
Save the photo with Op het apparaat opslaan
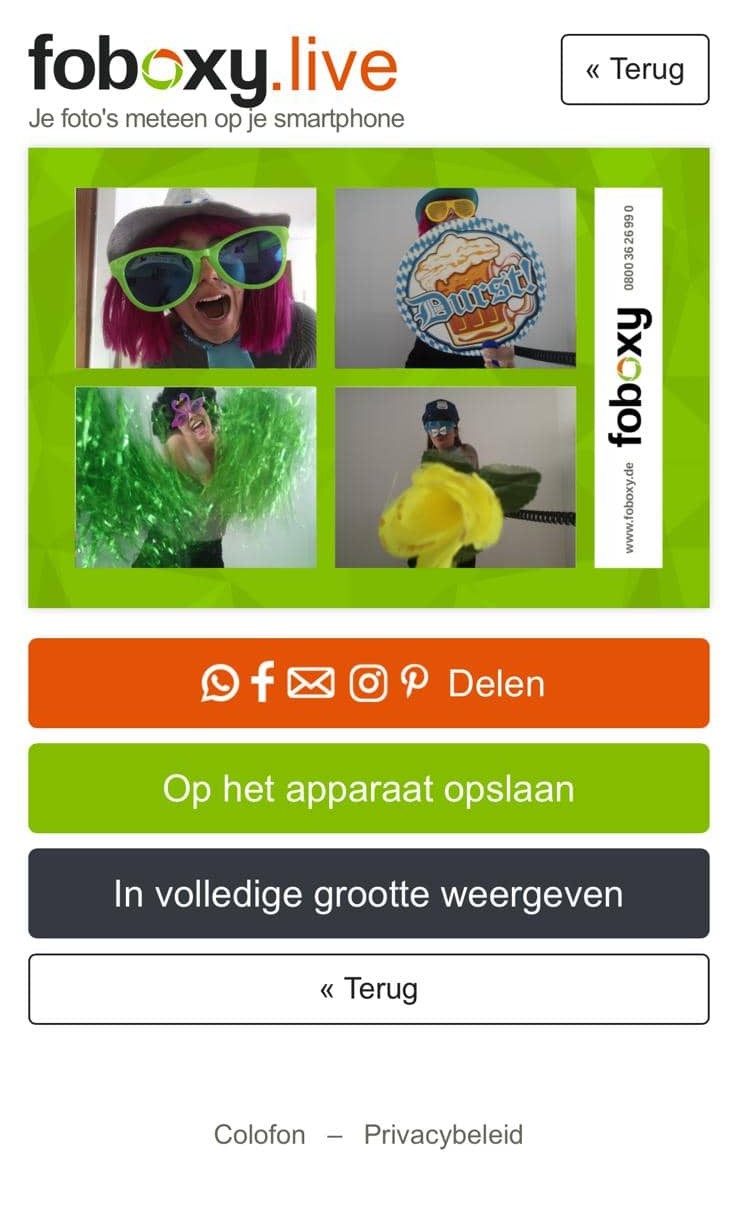click(x=368, y=788)
